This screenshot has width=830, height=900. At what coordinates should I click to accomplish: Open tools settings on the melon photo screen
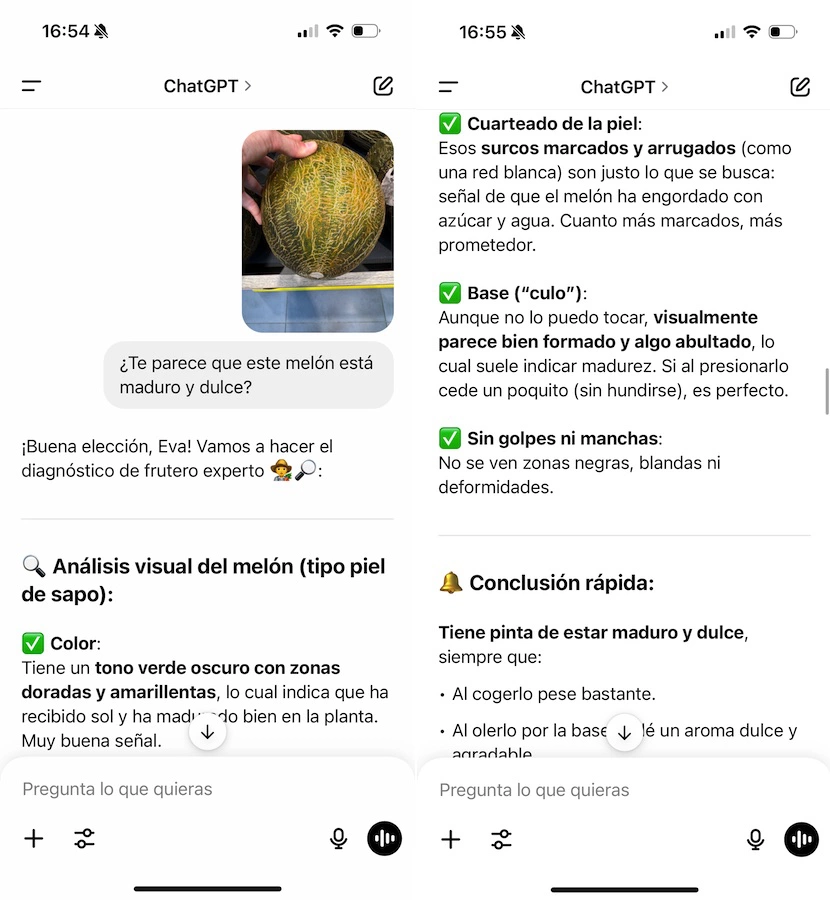pos(85,839)
